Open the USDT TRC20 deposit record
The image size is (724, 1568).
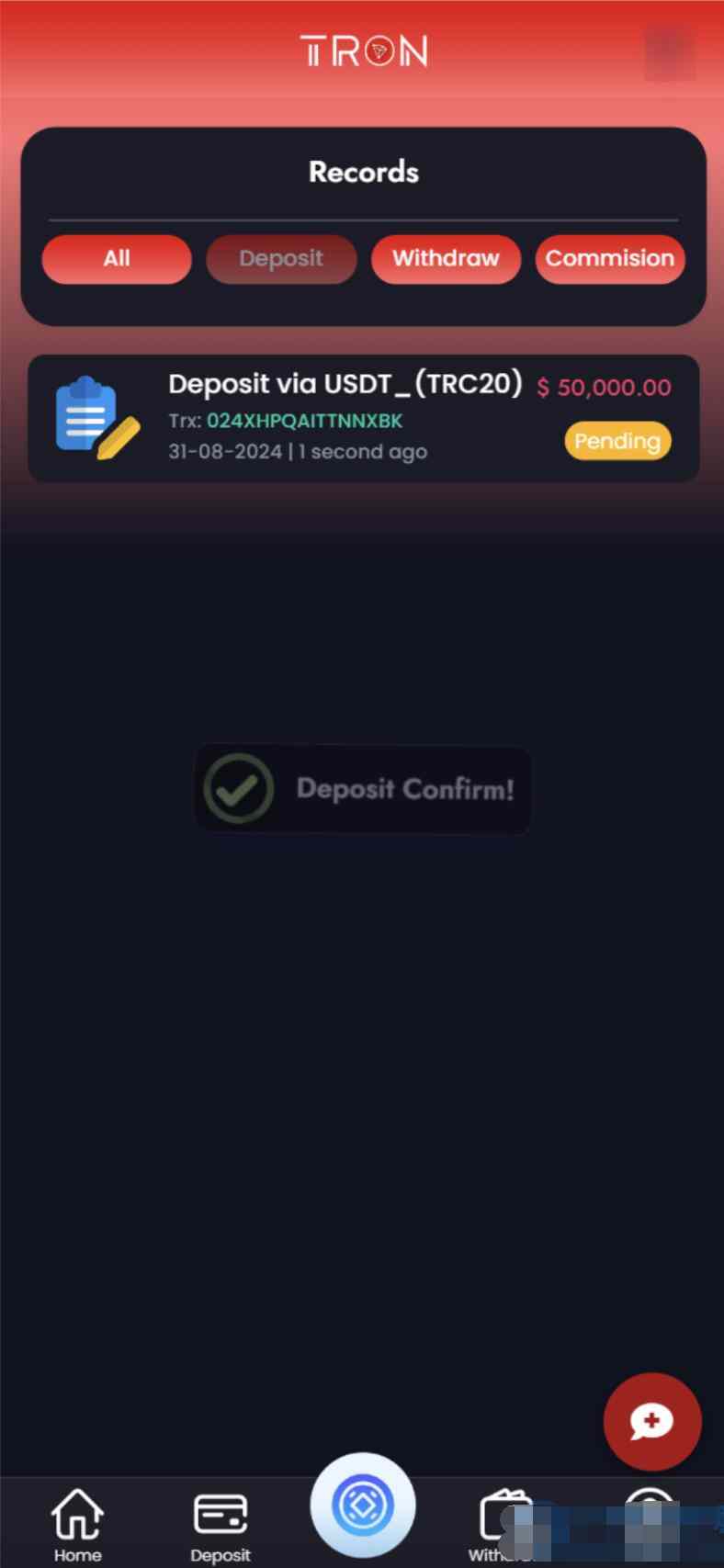[x=363, y=418]
